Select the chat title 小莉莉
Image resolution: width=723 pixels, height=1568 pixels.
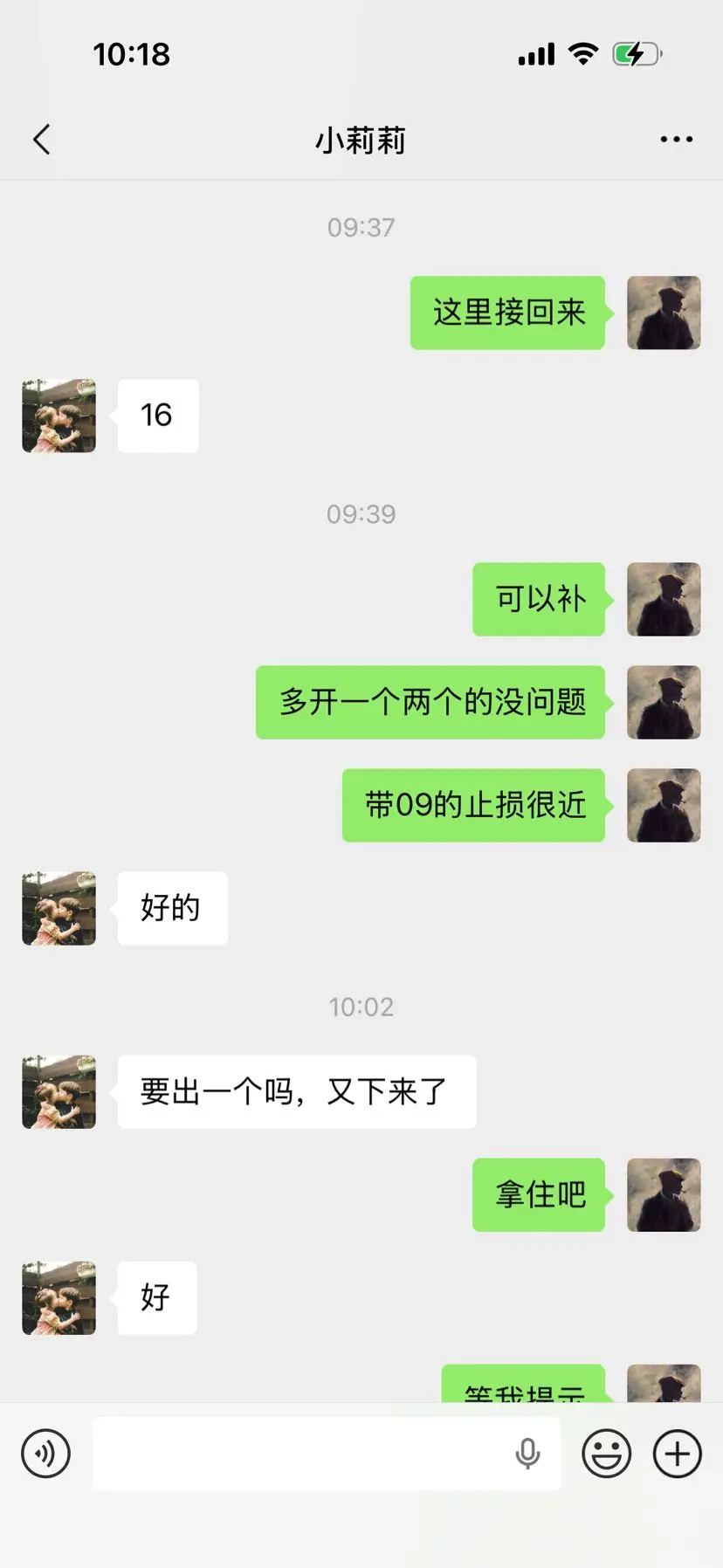[x=361, y=140]
